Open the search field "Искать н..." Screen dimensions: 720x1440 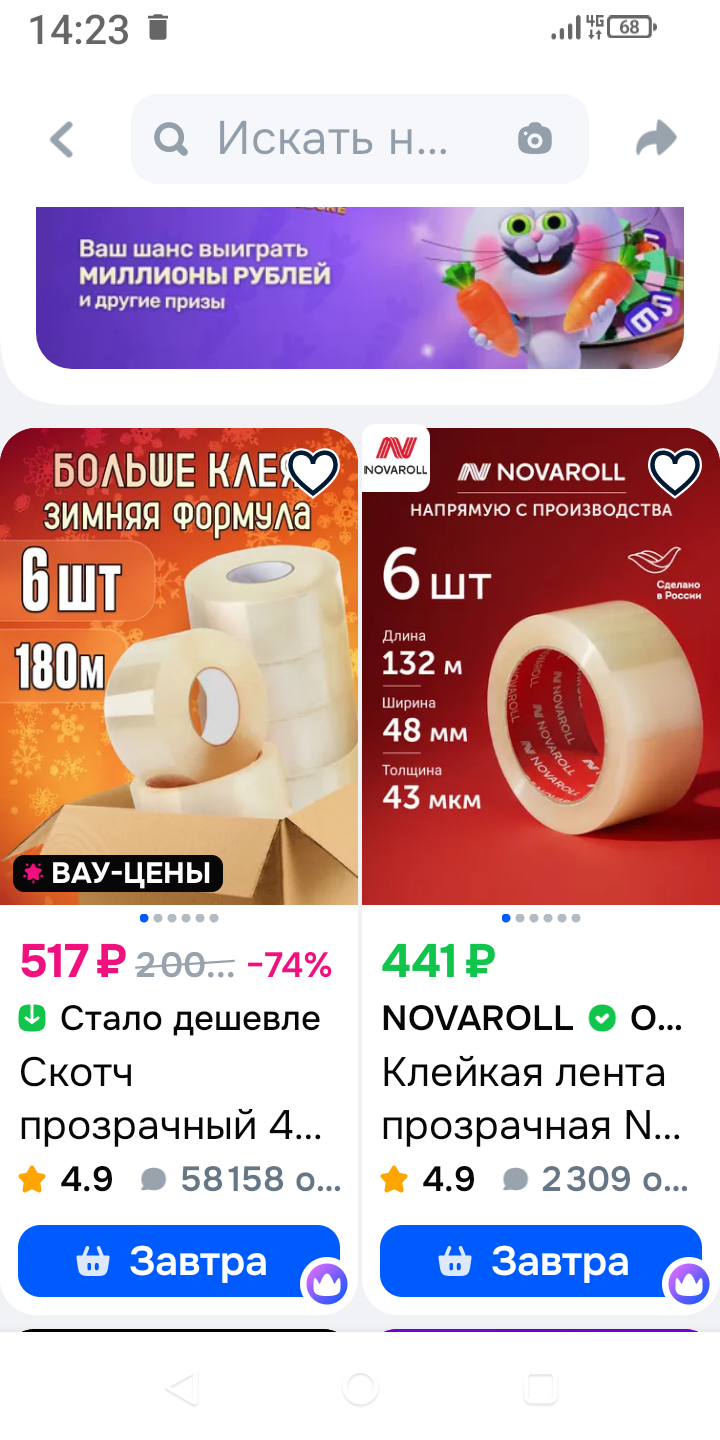click(330, 139)
